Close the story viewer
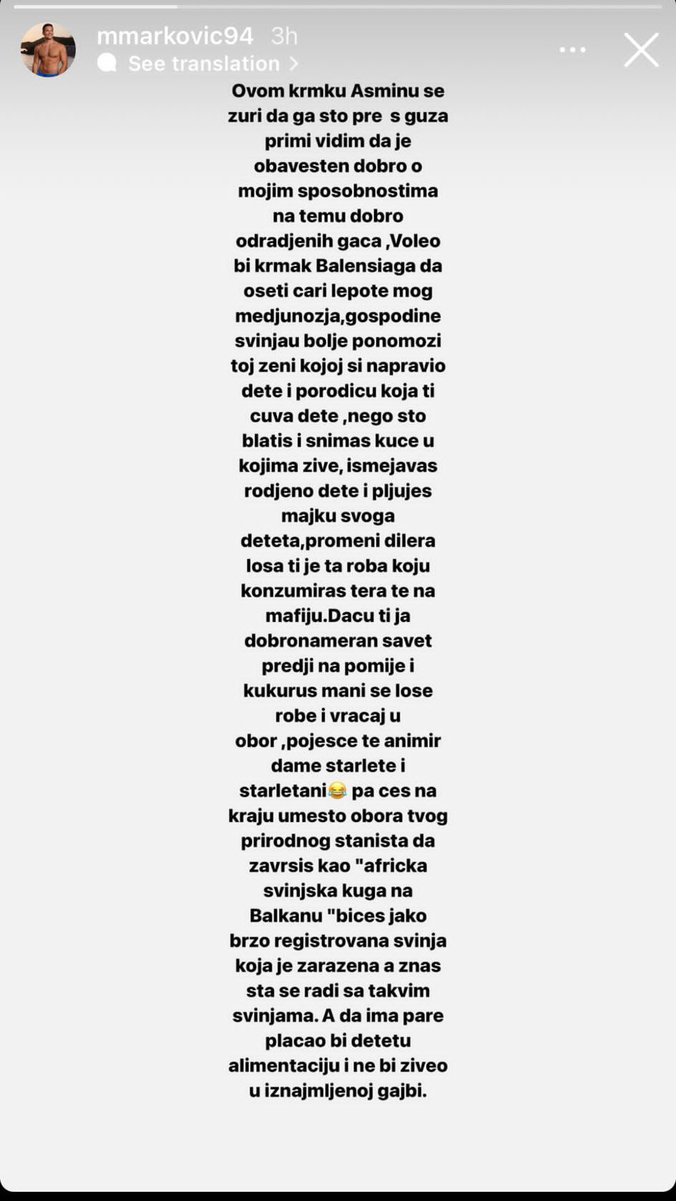Viewport: 676px width, 1201px height. pyautogui.click(x=641, y=50)
